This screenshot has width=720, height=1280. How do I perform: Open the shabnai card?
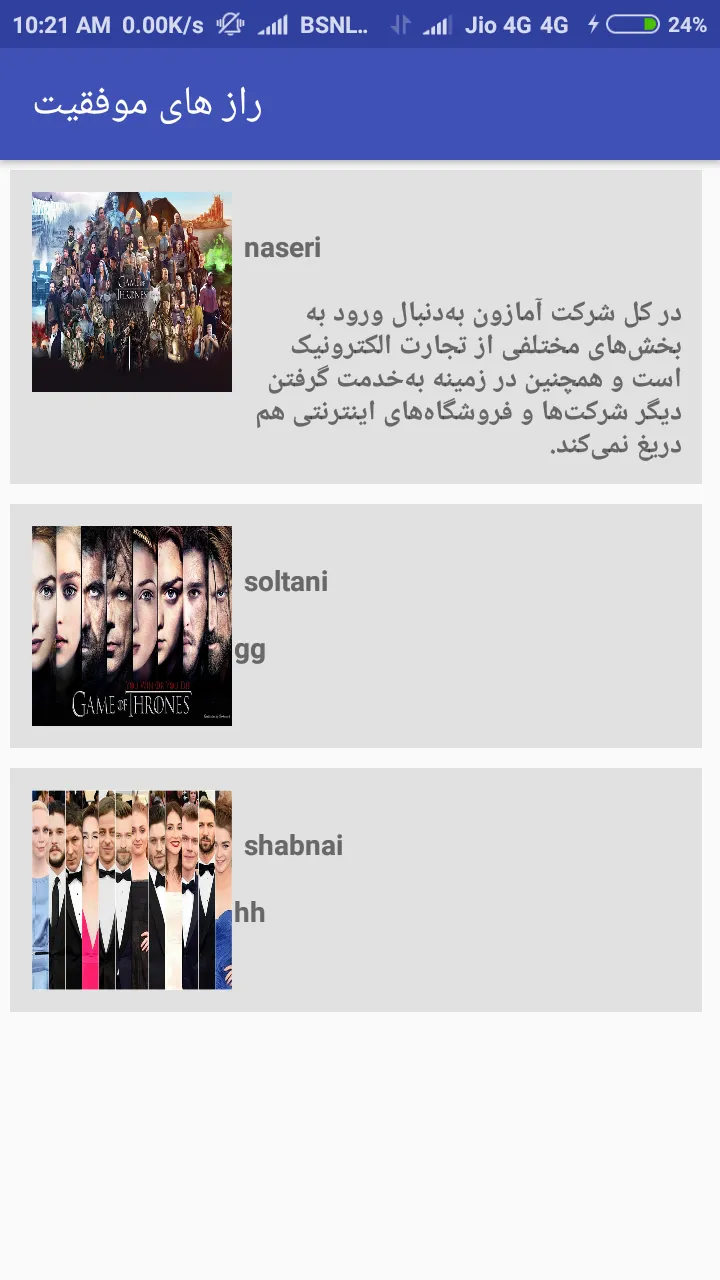click(356, 890)
